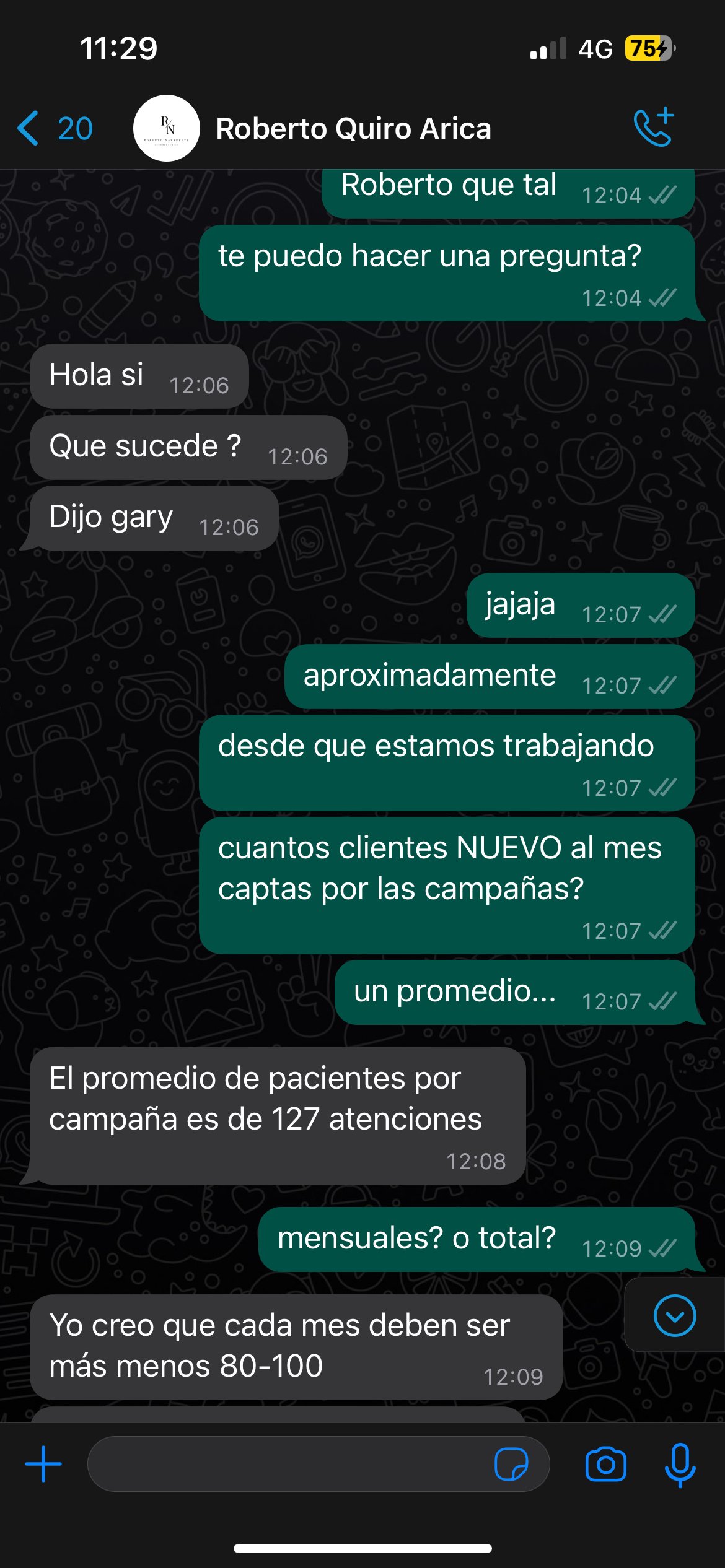Open the camera to send a photo
725x1568 pixels.
coord(605,1464)
